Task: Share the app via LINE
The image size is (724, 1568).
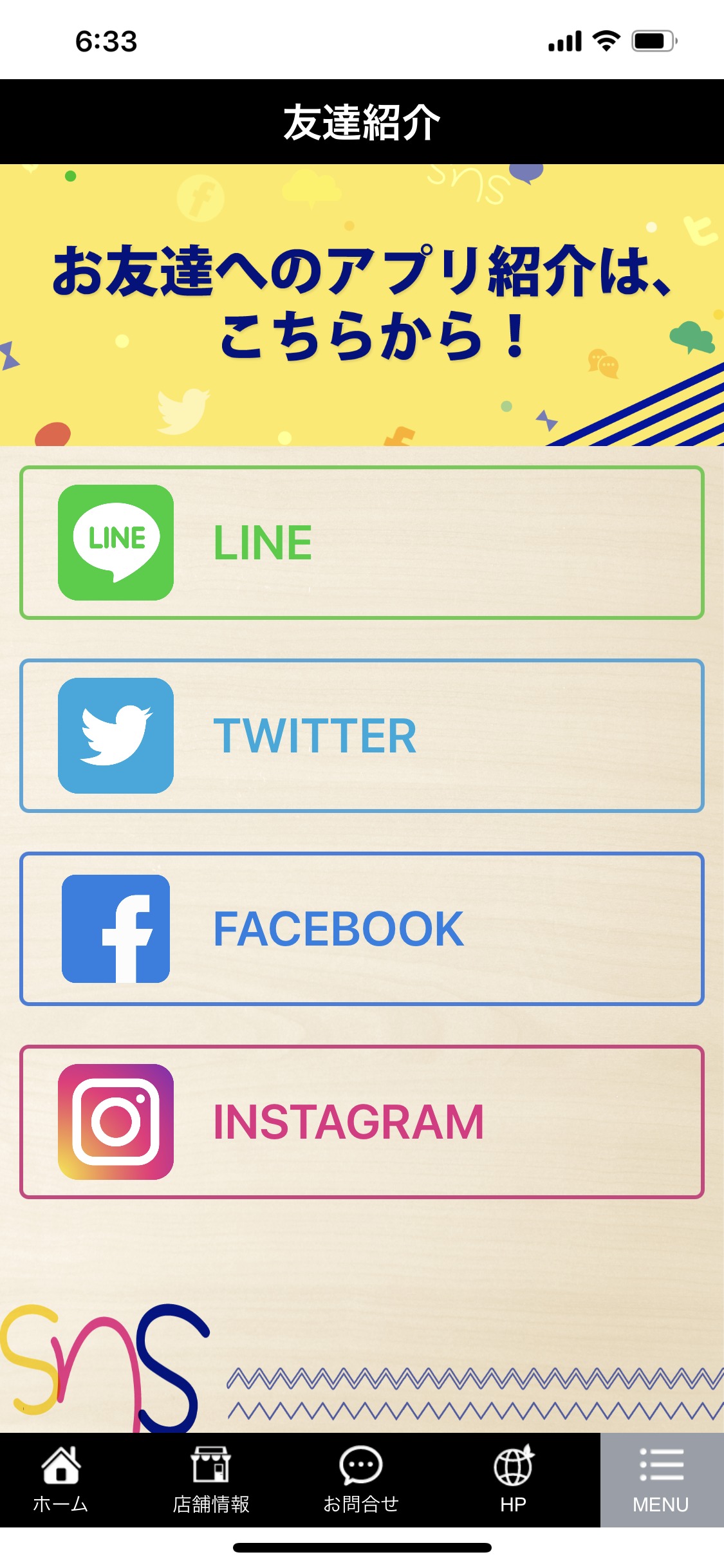Action: click(362, 543)
